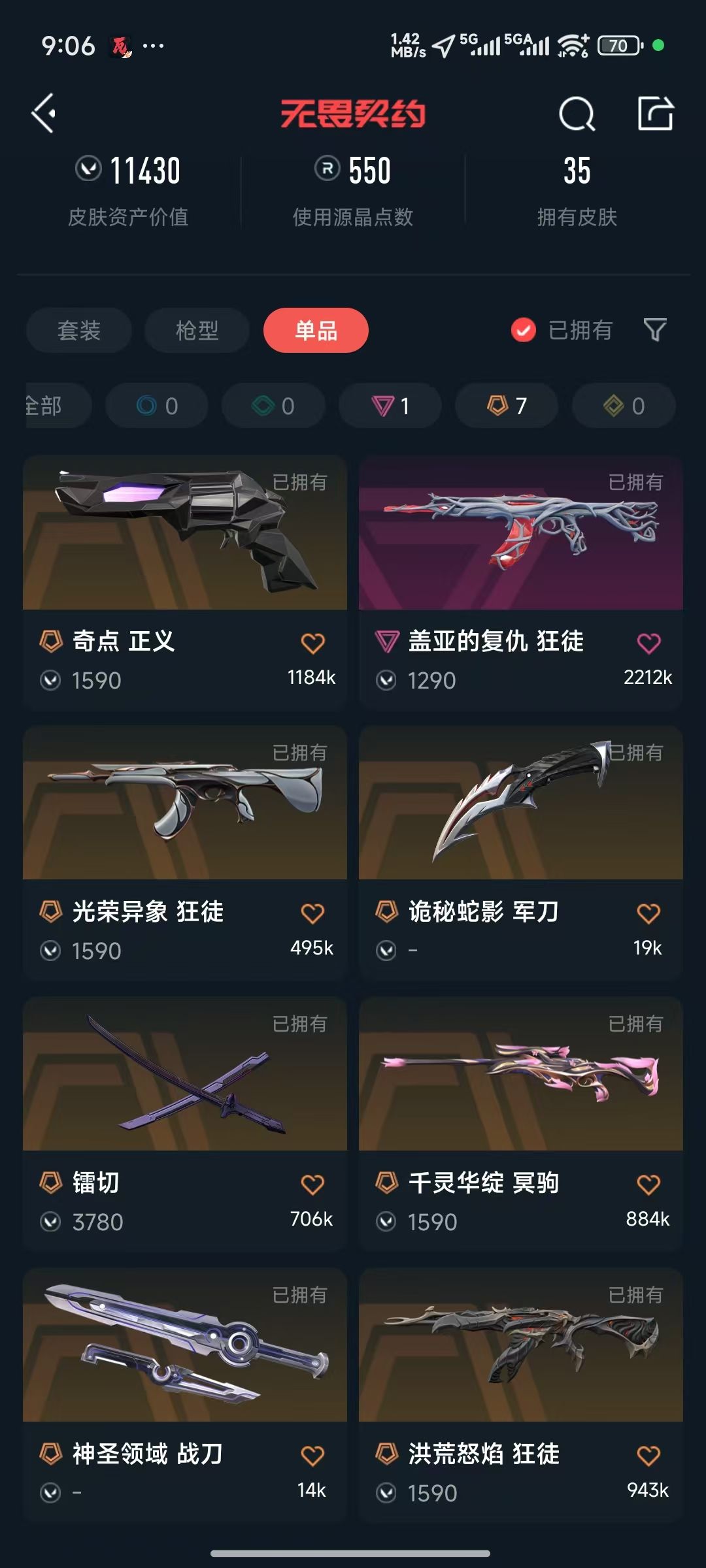Filter by the orange tier chip showing 7
The width and height of the screenshot is (706, 1568).
pos(507,406)
